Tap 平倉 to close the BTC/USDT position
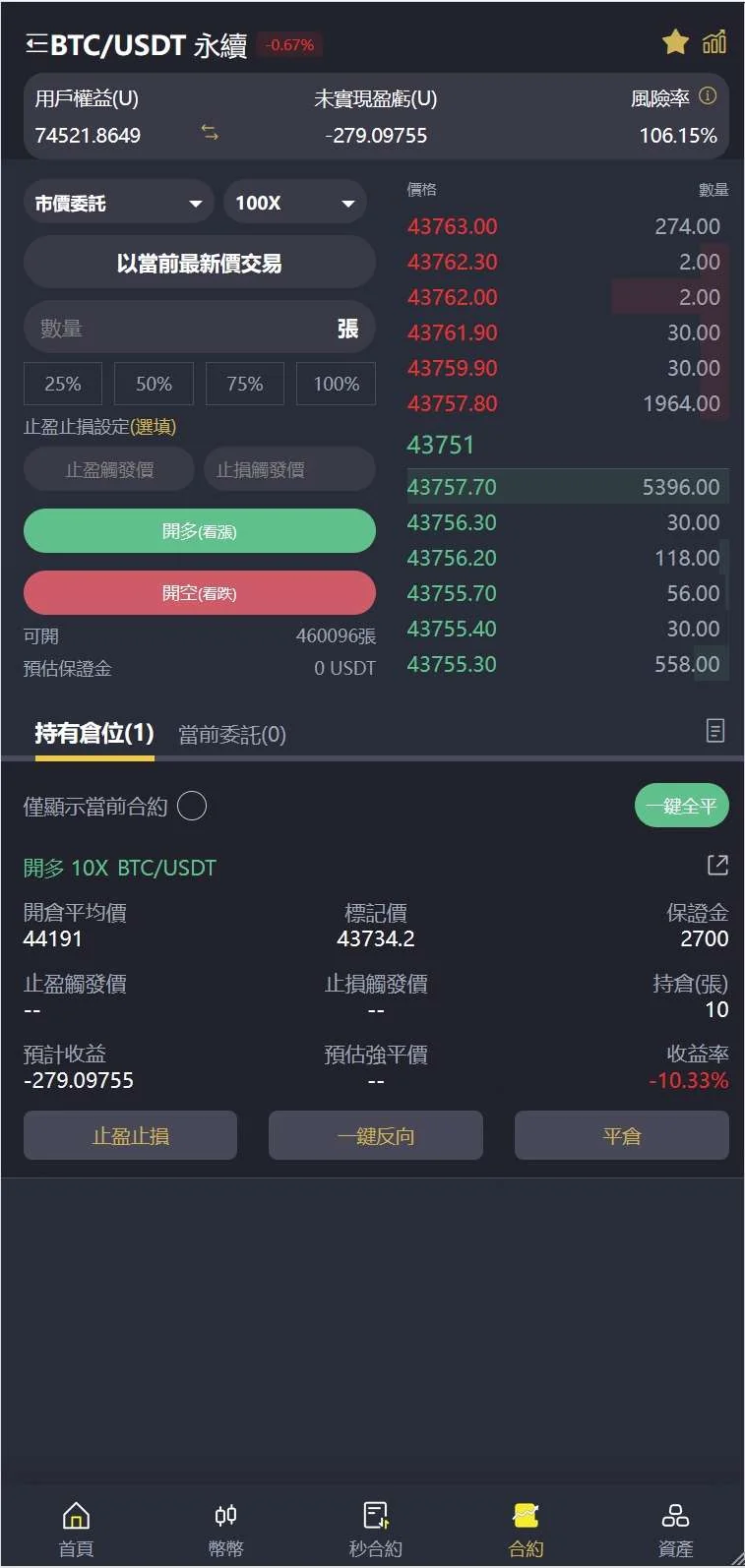The height and width of the screenshot is (1568, 745). click(621, 1136)
